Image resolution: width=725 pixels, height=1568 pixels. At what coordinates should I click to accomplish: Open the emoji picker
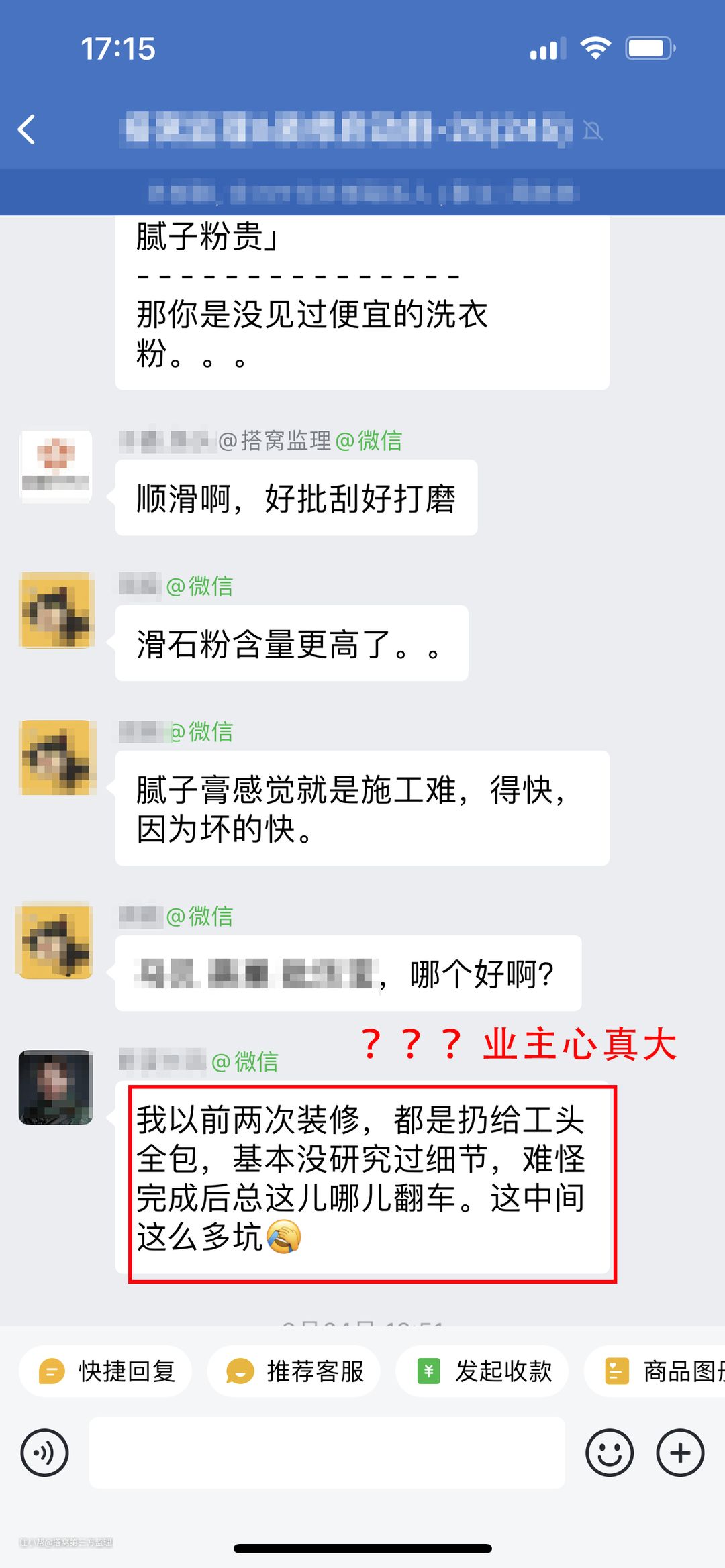pyautogui.click(x=609, y=1453)
